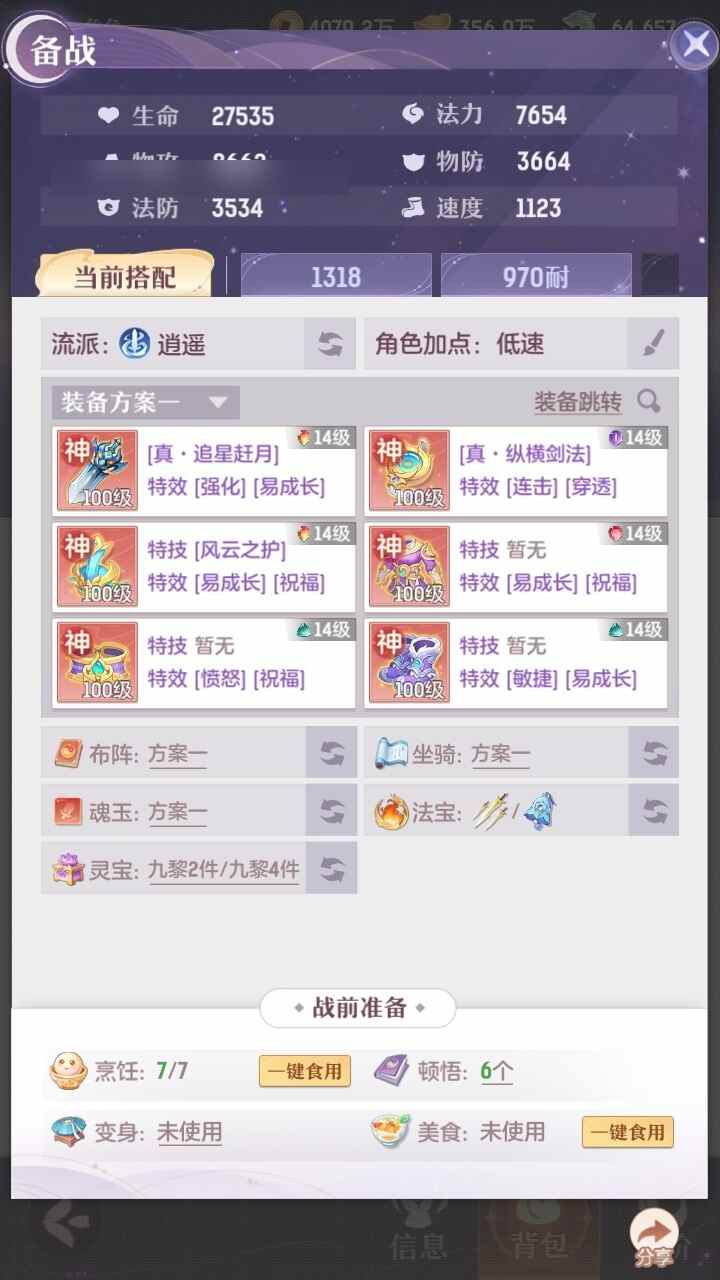Open the 真·纵横剑法 equipment card
Viewport: 720px width, 1280px height.
click(x=516, y=471)
